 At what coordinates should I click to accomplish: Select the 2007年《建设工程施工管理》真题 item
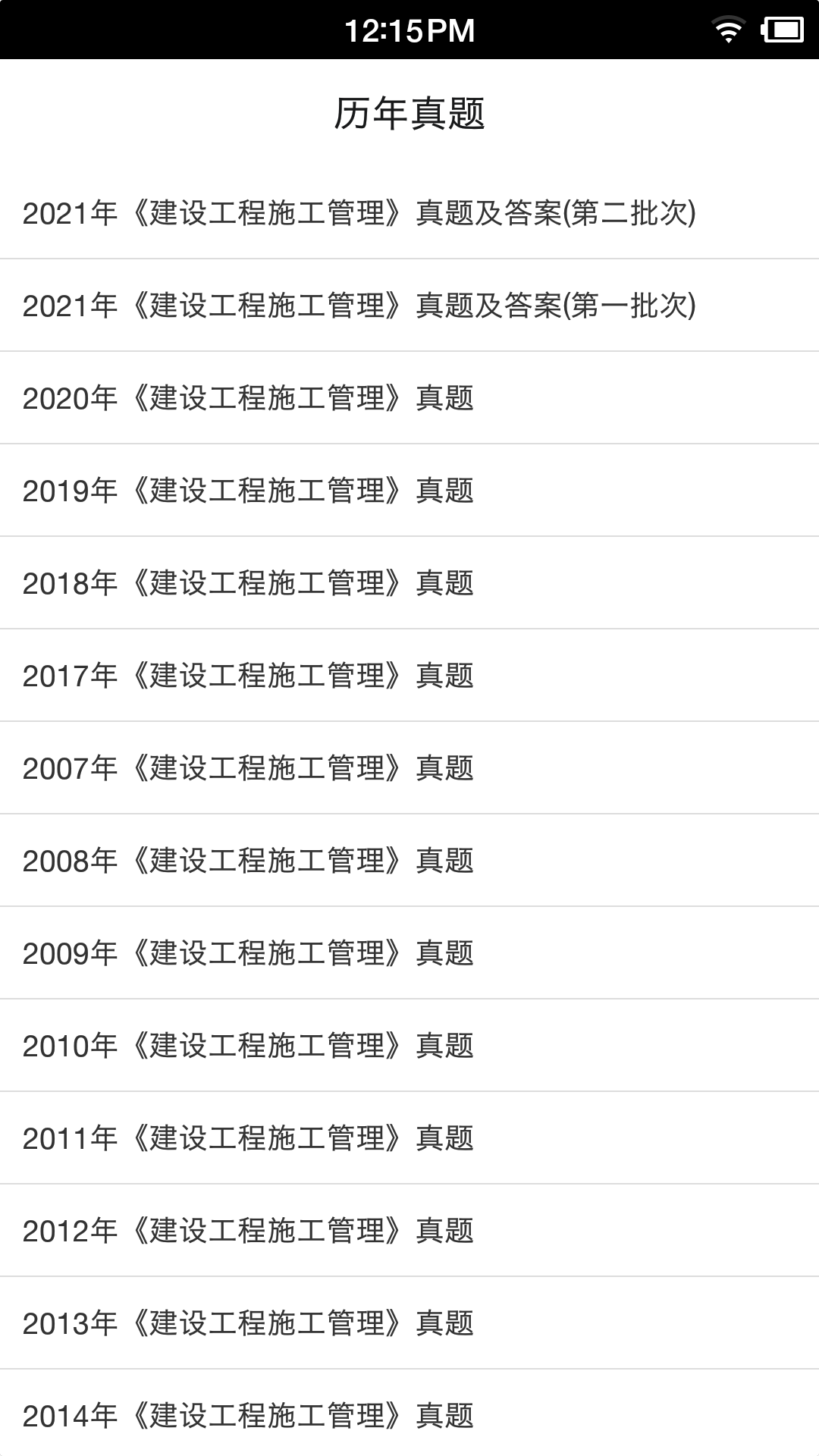click(248, 768)
